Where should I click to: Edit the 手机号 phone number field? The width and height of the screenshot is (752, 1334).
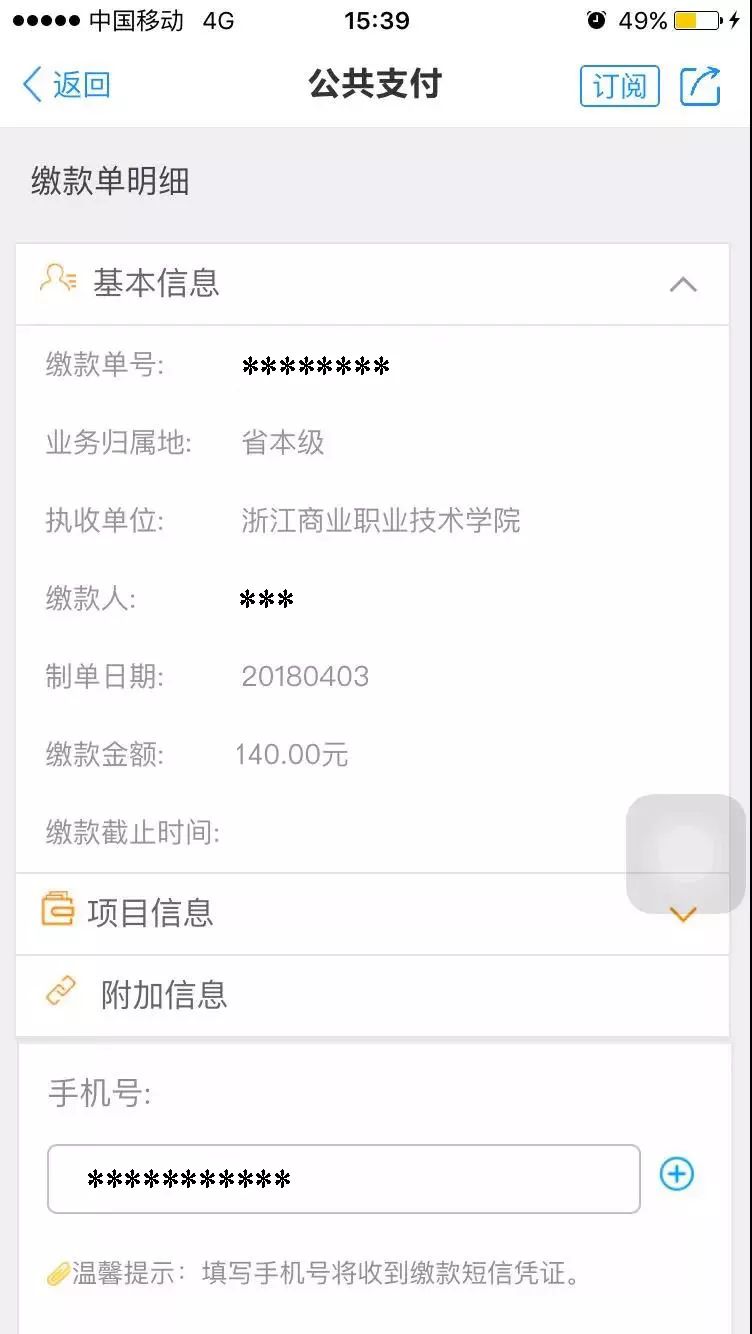point(343,1179)
